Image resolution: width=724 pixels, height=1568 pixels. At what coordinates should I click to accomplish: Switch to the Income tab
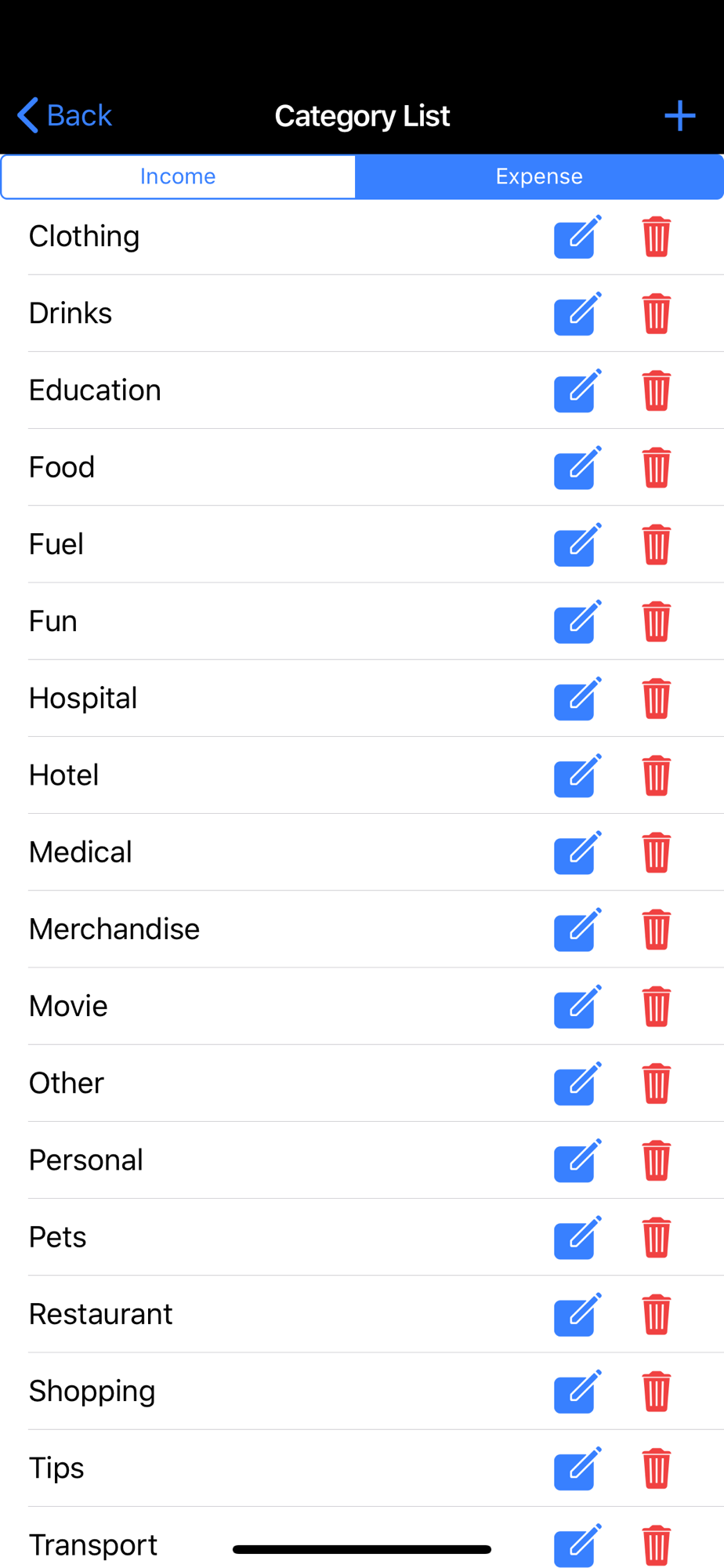178,176
